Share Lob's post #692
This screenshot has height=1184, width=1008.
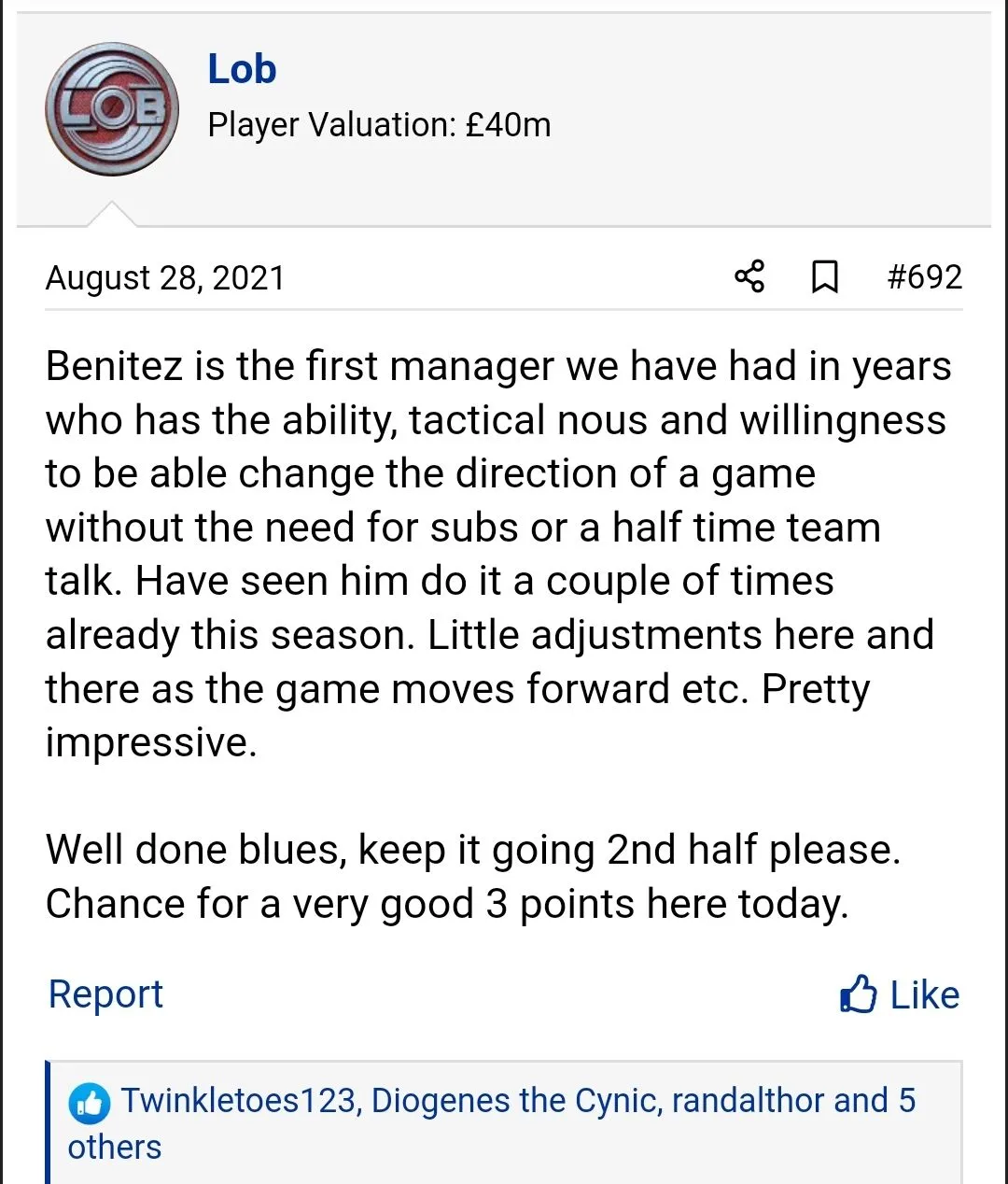749,276
